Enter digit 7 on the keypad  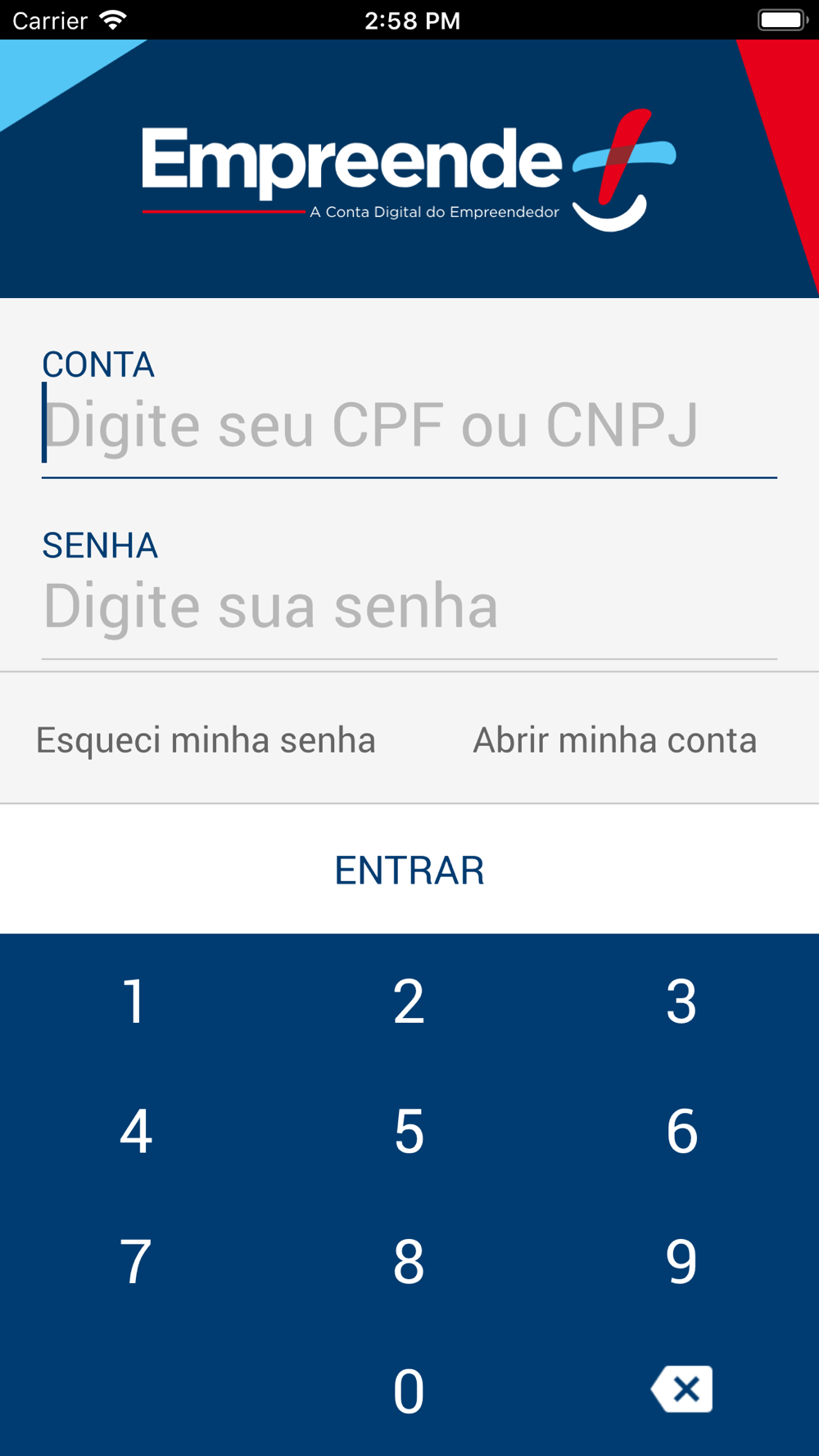[136, 1261]
